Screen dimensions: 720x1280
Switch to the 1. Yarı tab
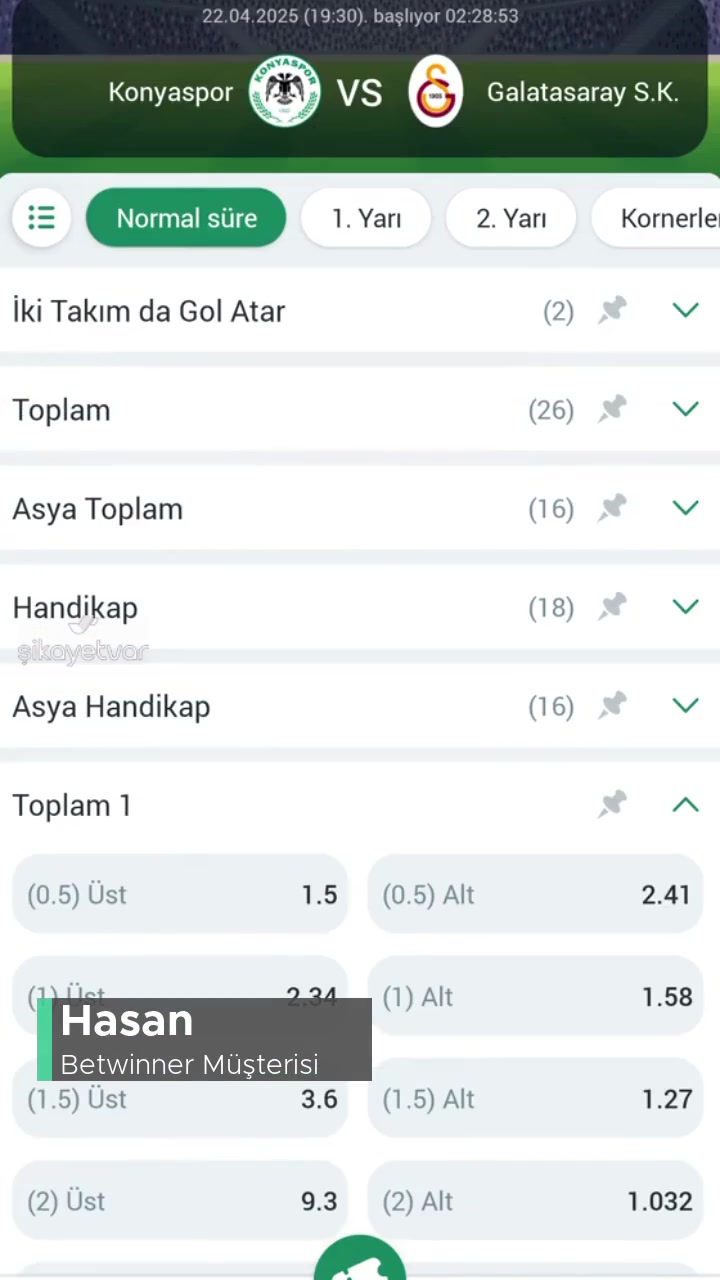(x=366, y=218)
